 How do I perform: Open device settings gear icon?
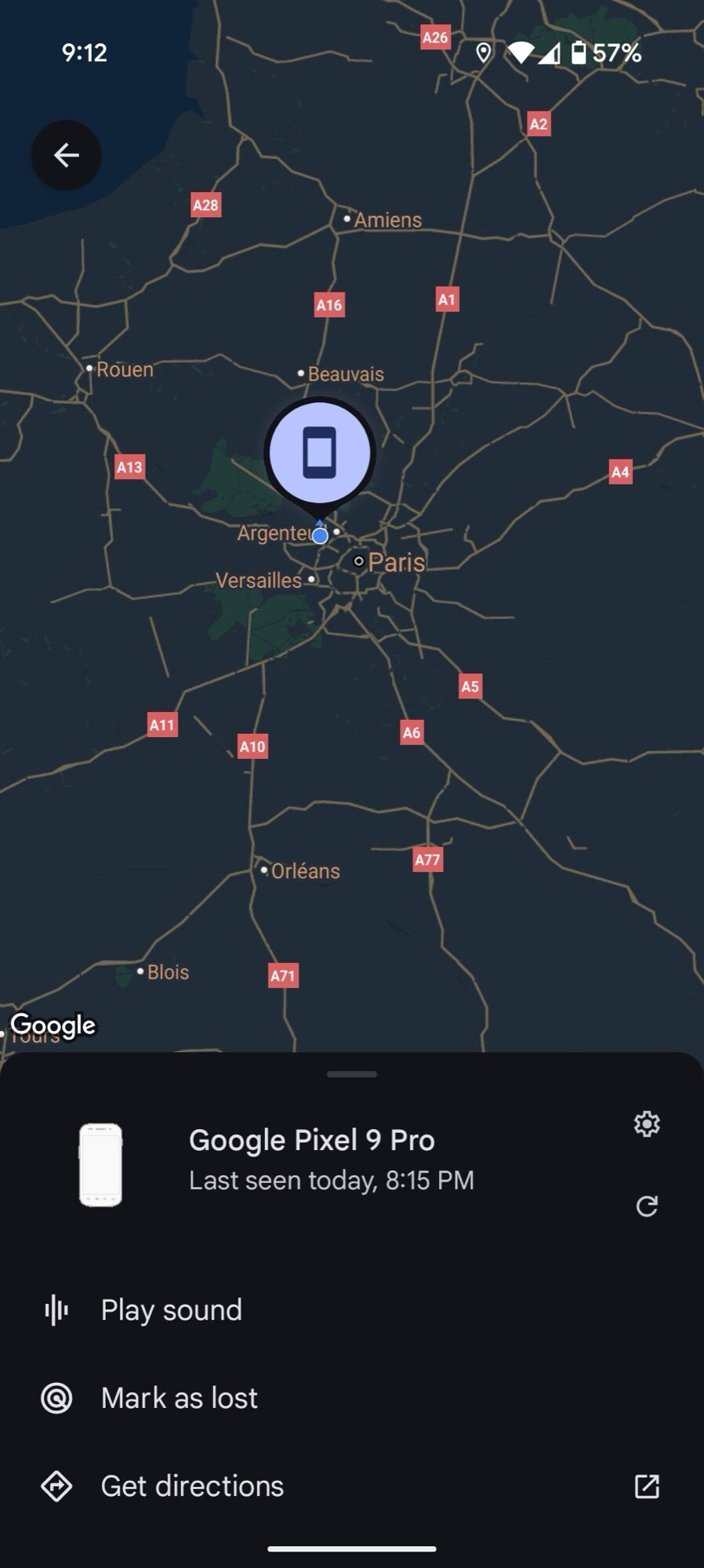click(647, 1123)
